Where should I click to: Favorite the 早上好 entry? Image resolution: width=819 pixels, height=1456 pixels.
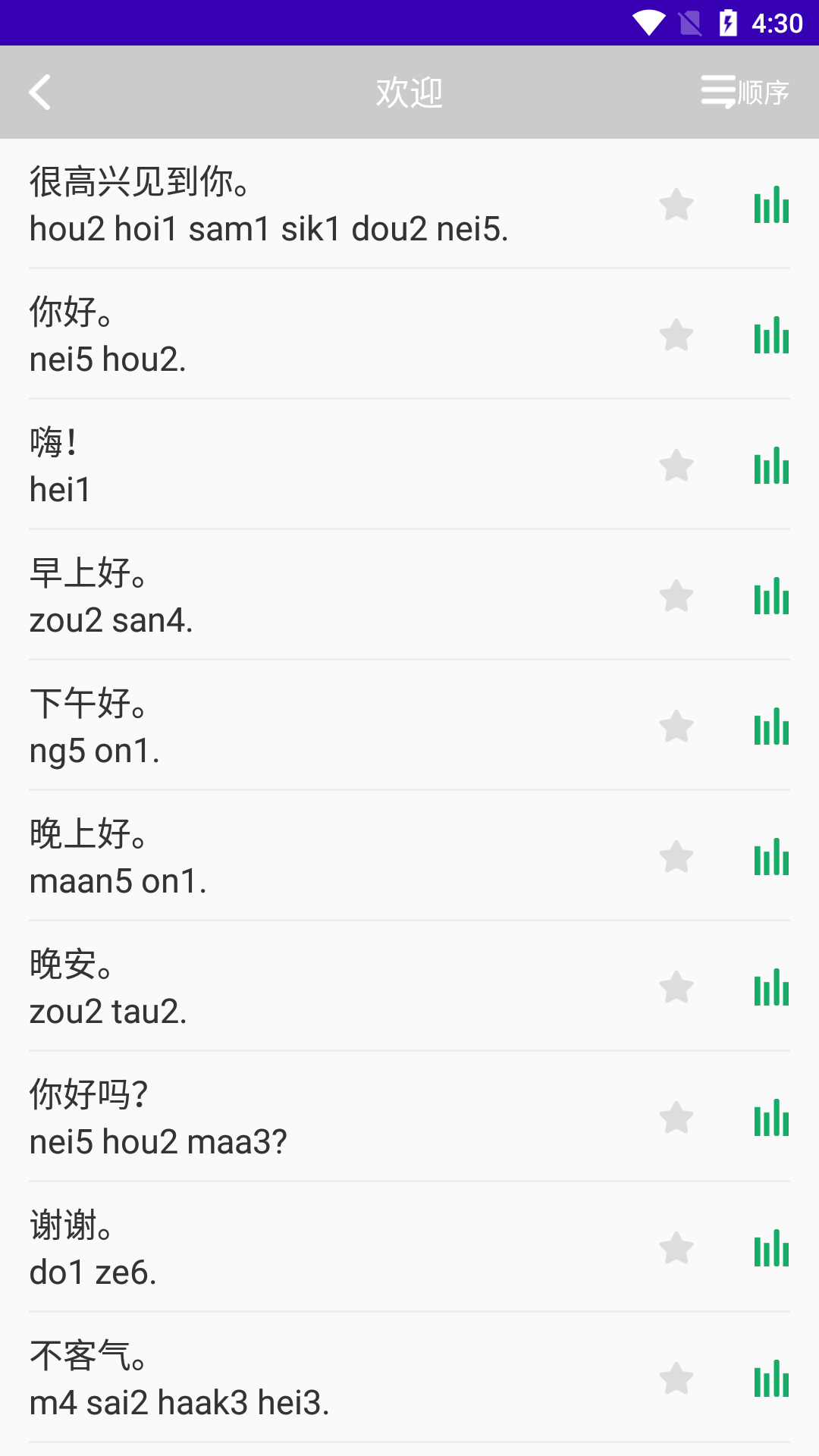click(x=676, y=597)
